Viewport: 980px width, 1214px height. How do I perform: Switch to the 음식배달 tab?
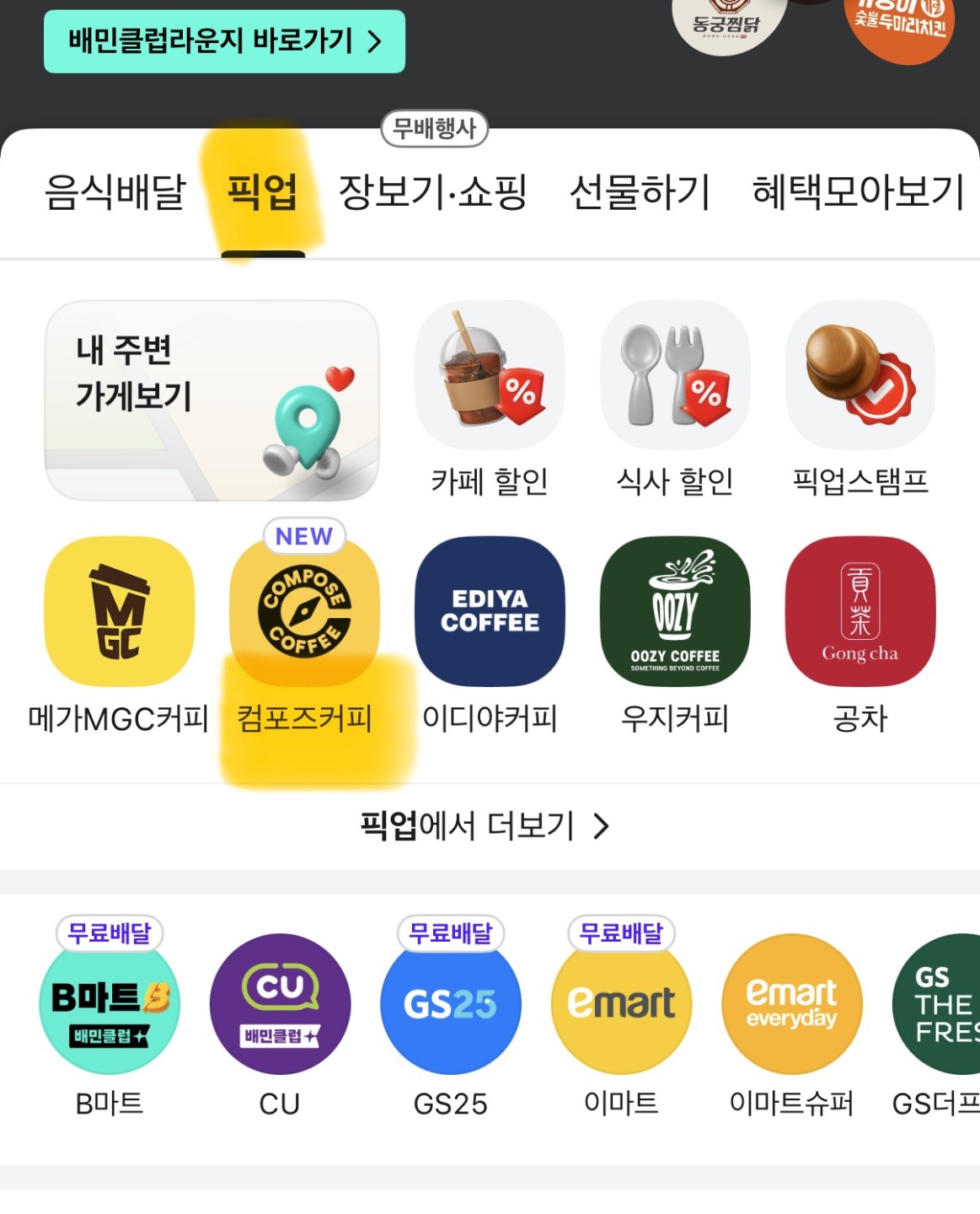115,192
